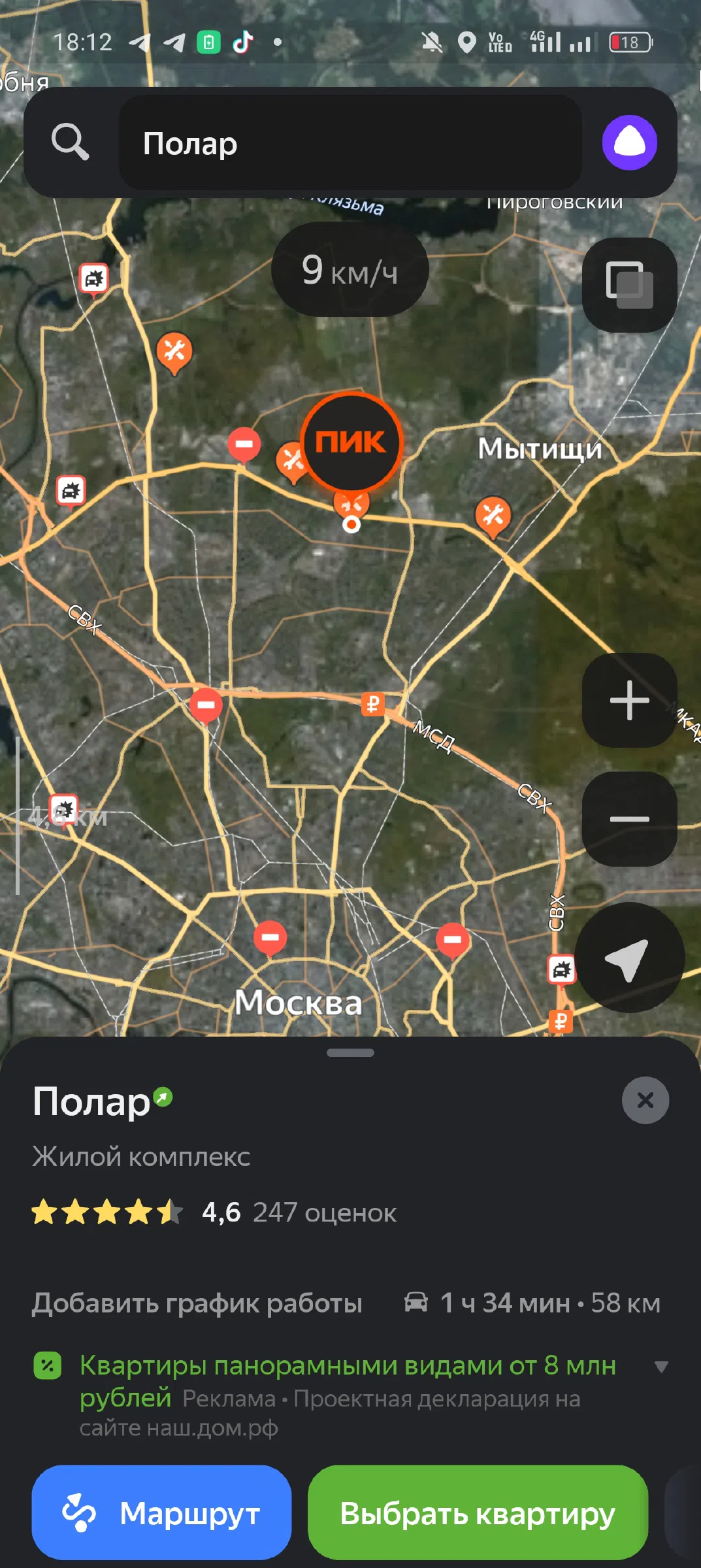Expand the apartment advertisement details
This screenshot has height=1568, width=701.
(x=661, y=1367)
